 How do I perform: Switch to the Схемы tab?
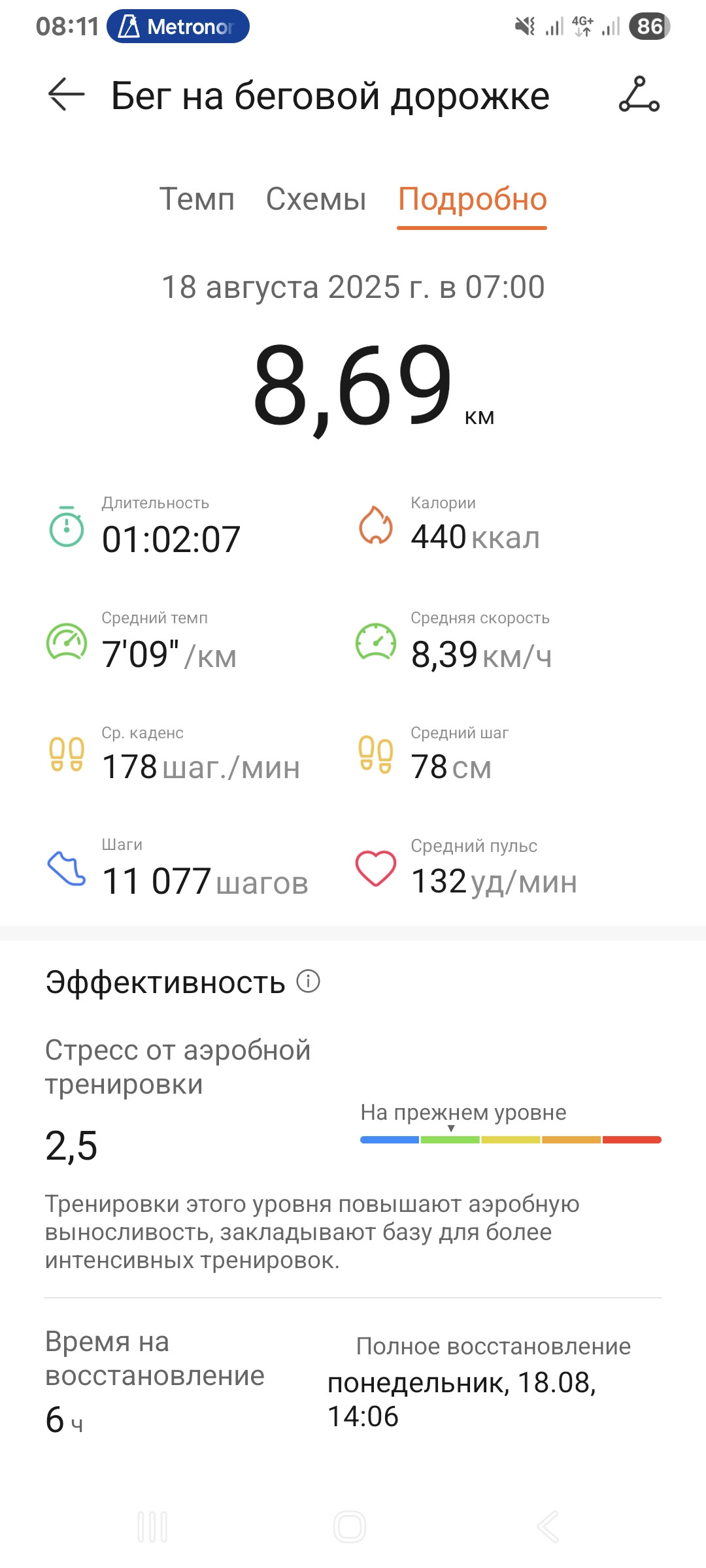(x=316, y=199)
